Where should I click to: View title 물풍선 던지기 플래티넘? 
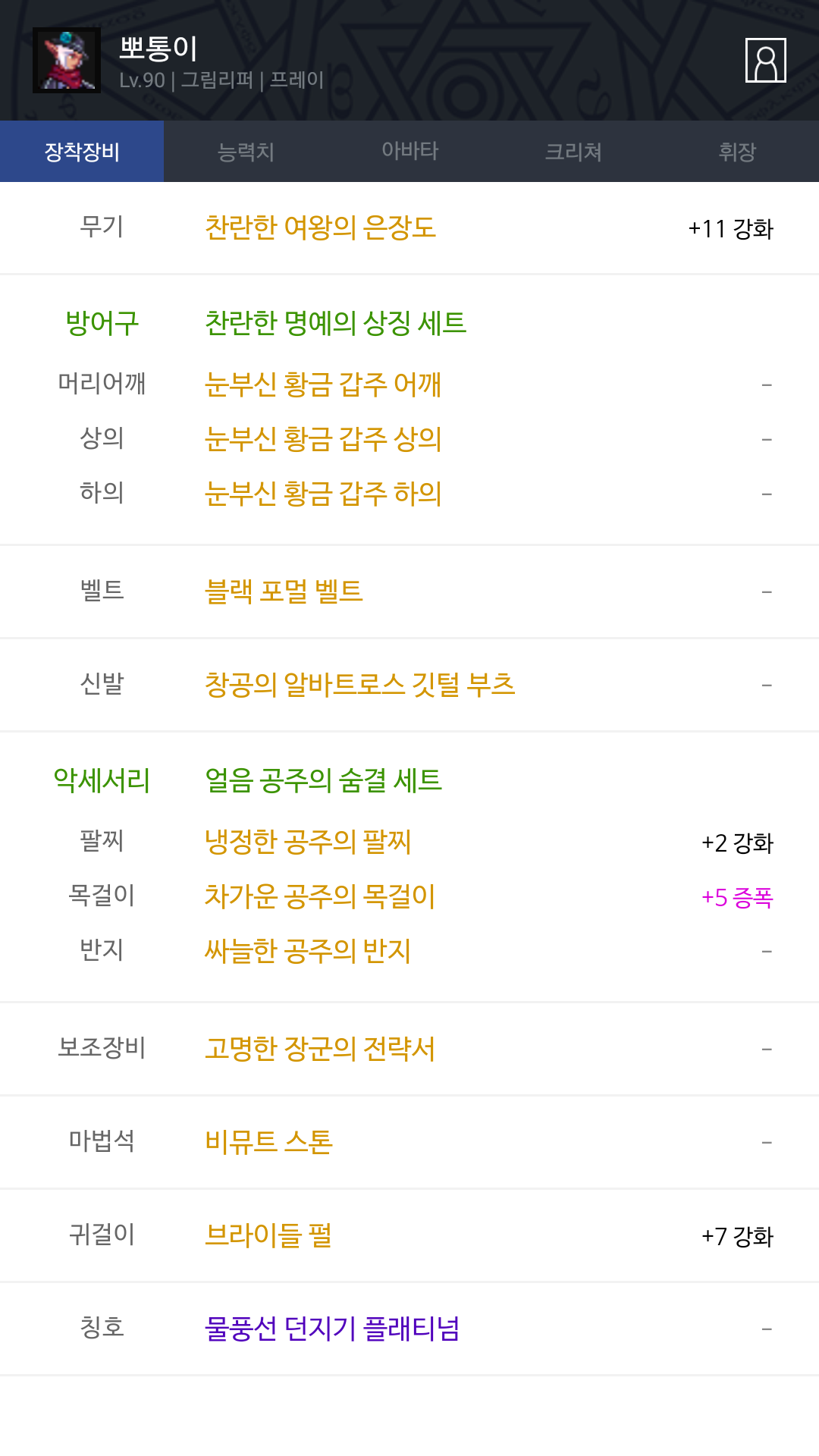click(332, 1329)
